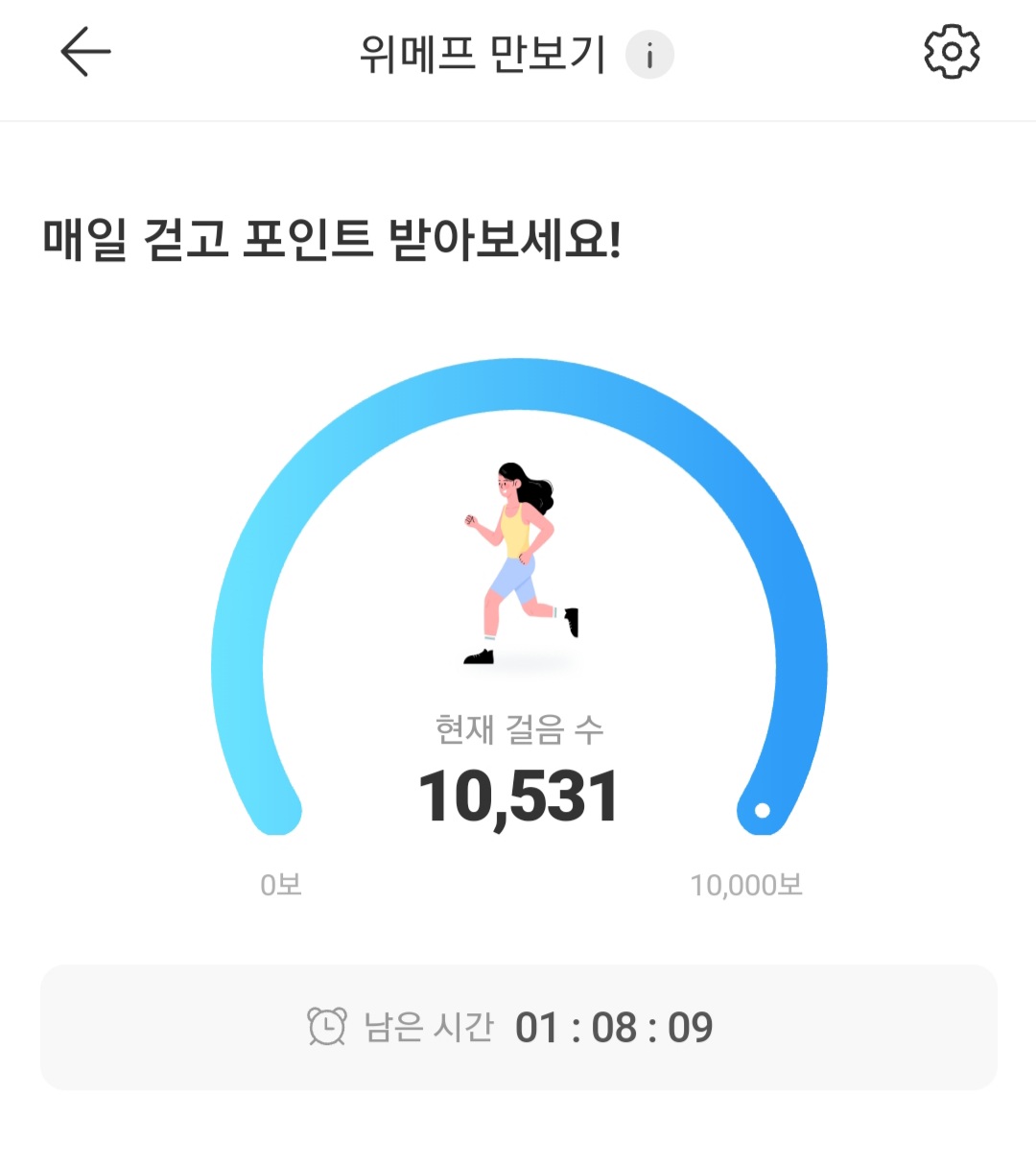Viewport: 1036px width, 1165px height.
Task: Open the settings gear
Action: click(x=951, y=52)
